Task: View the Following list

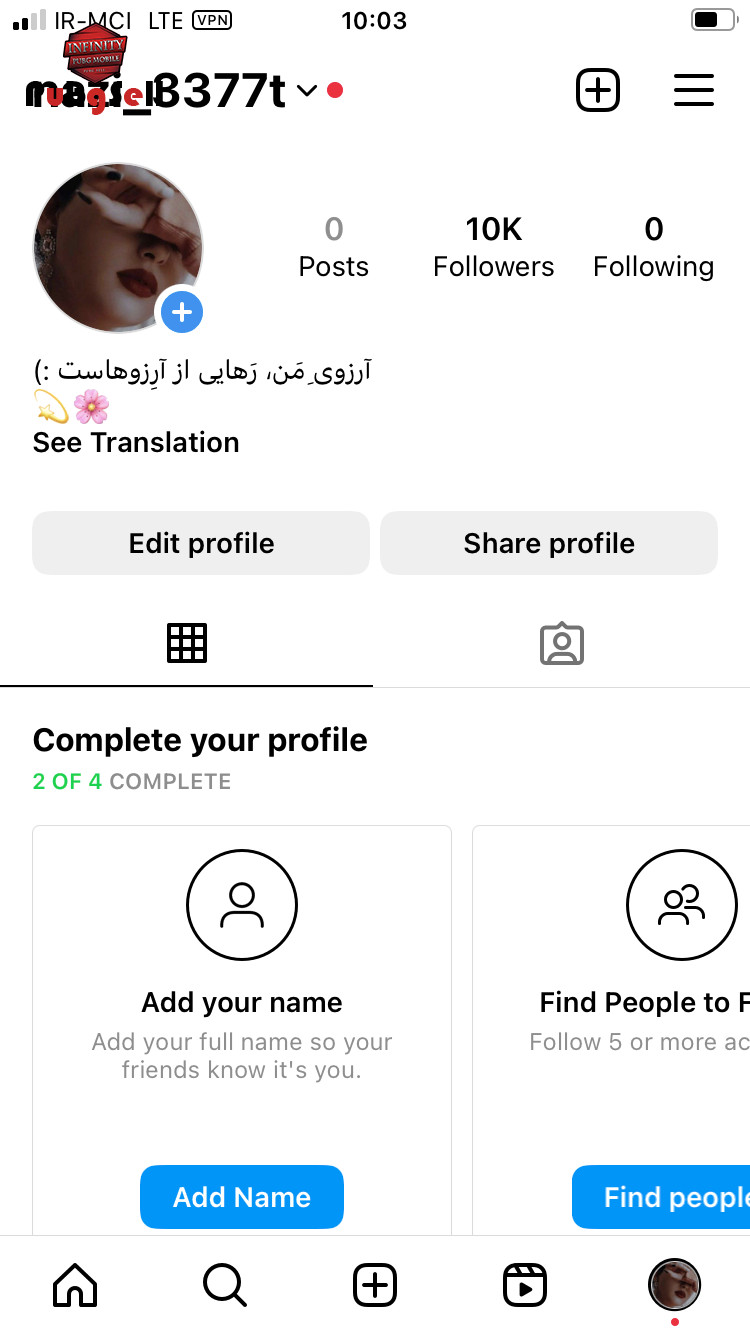Action: (x=653, y=247)
